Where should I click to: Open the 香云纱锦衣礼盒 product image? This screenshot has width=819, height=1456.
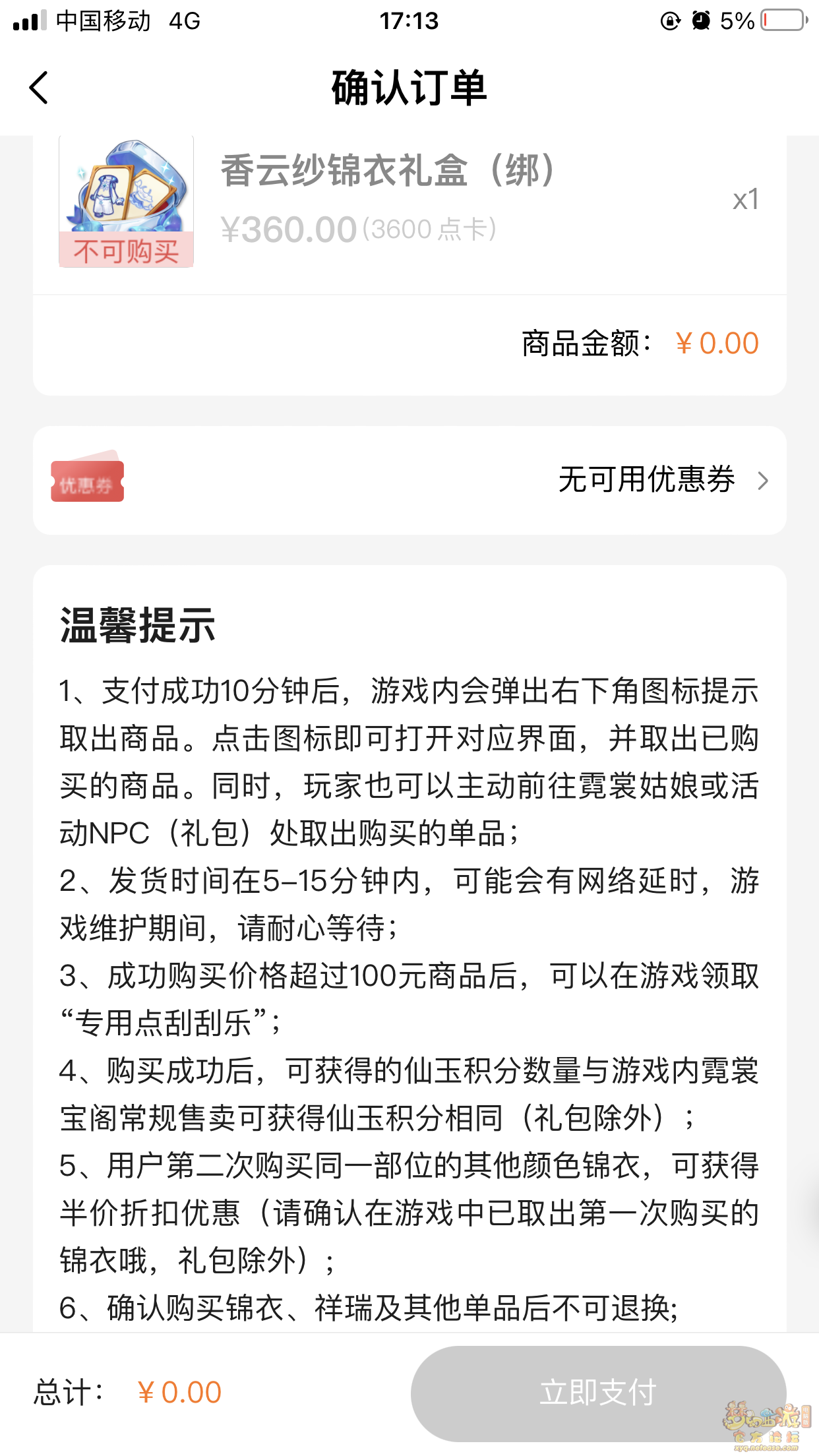click(126, 201)
